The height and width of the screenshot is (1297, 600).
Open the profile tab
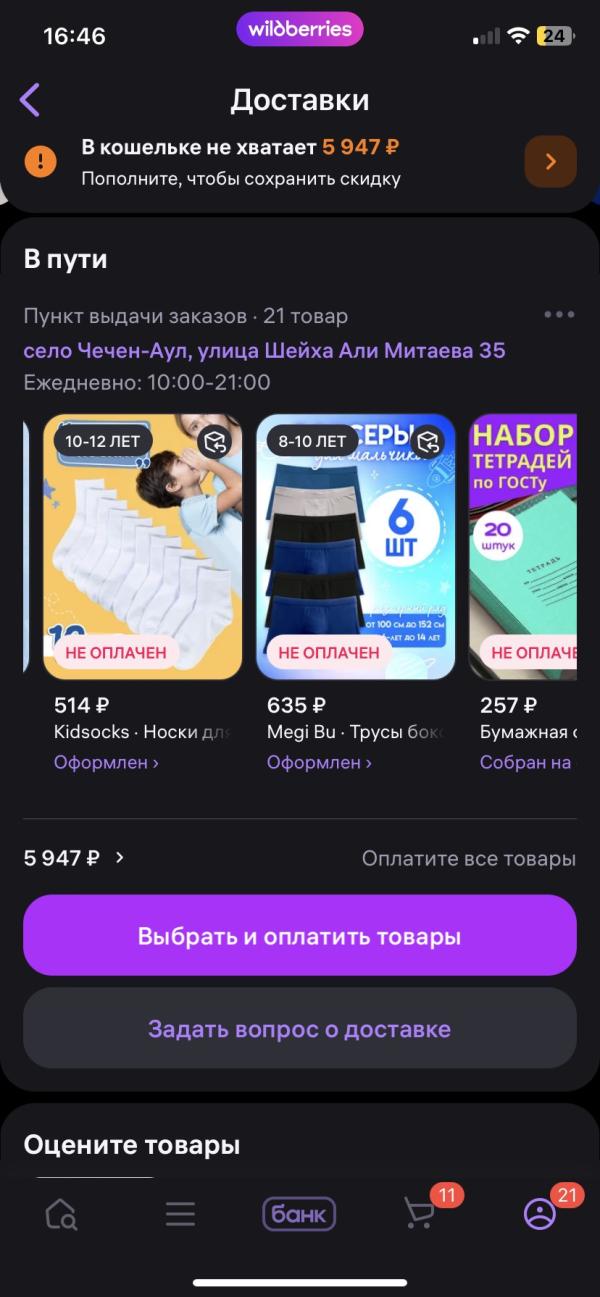click(x=539, y=1214)
